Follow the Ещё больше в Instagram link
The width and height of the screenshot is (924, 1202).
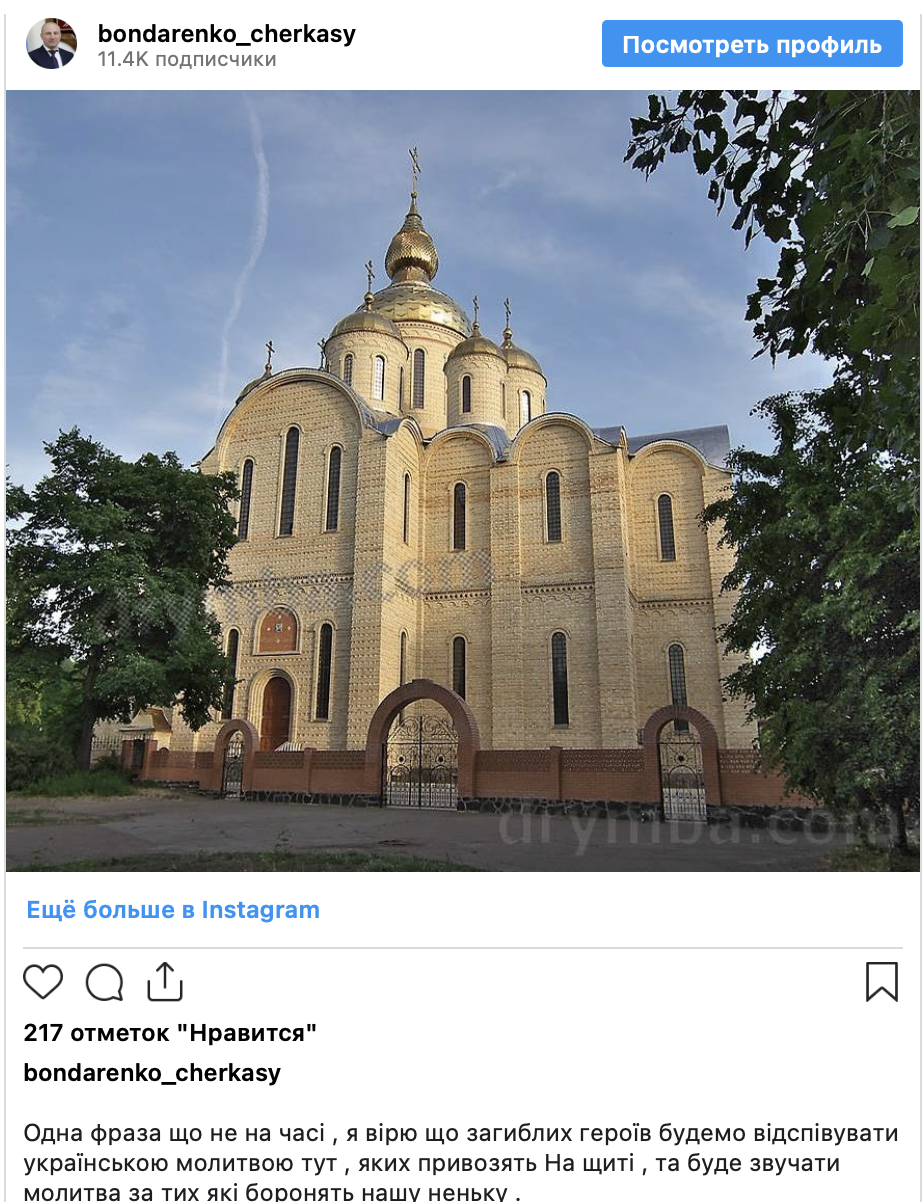pyautogui.click(x=173, y=910)
